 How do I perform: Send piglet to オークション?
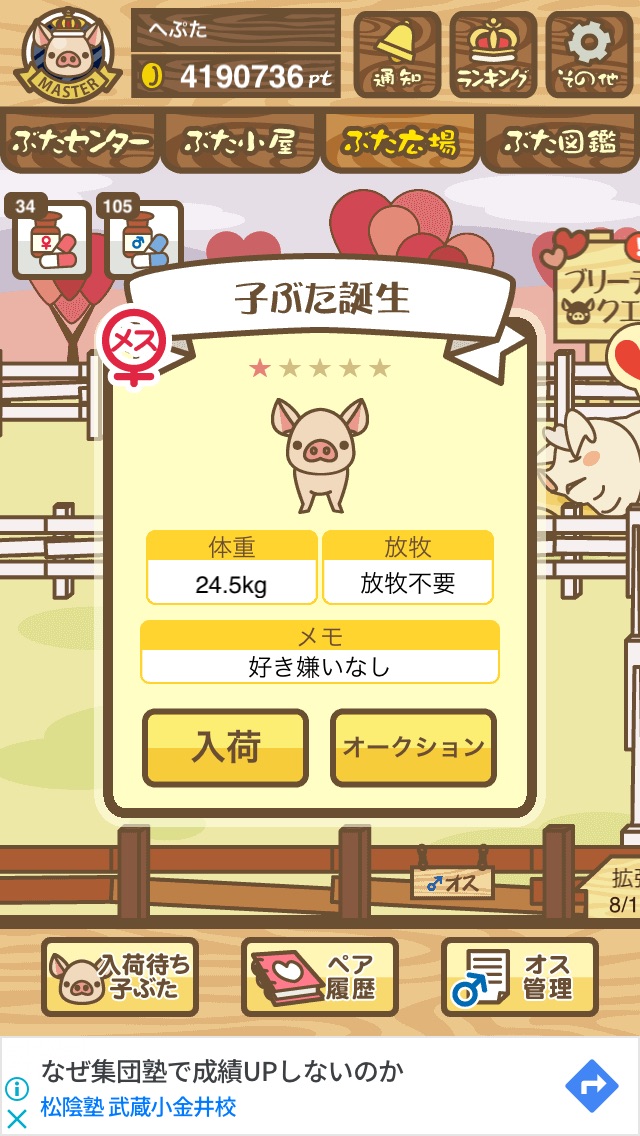click(413, 748)
